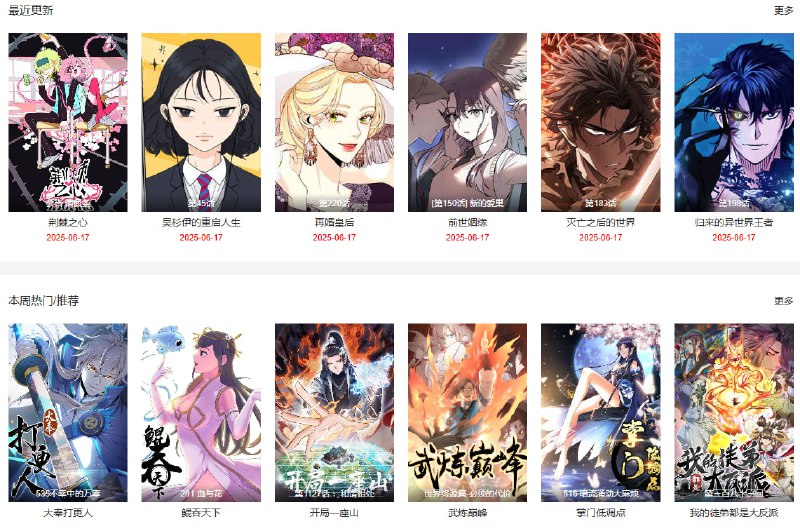Screen dimensions: 800x531
Task: Open 归来的异世界王者 comic
Action: [x=733, y=122]
